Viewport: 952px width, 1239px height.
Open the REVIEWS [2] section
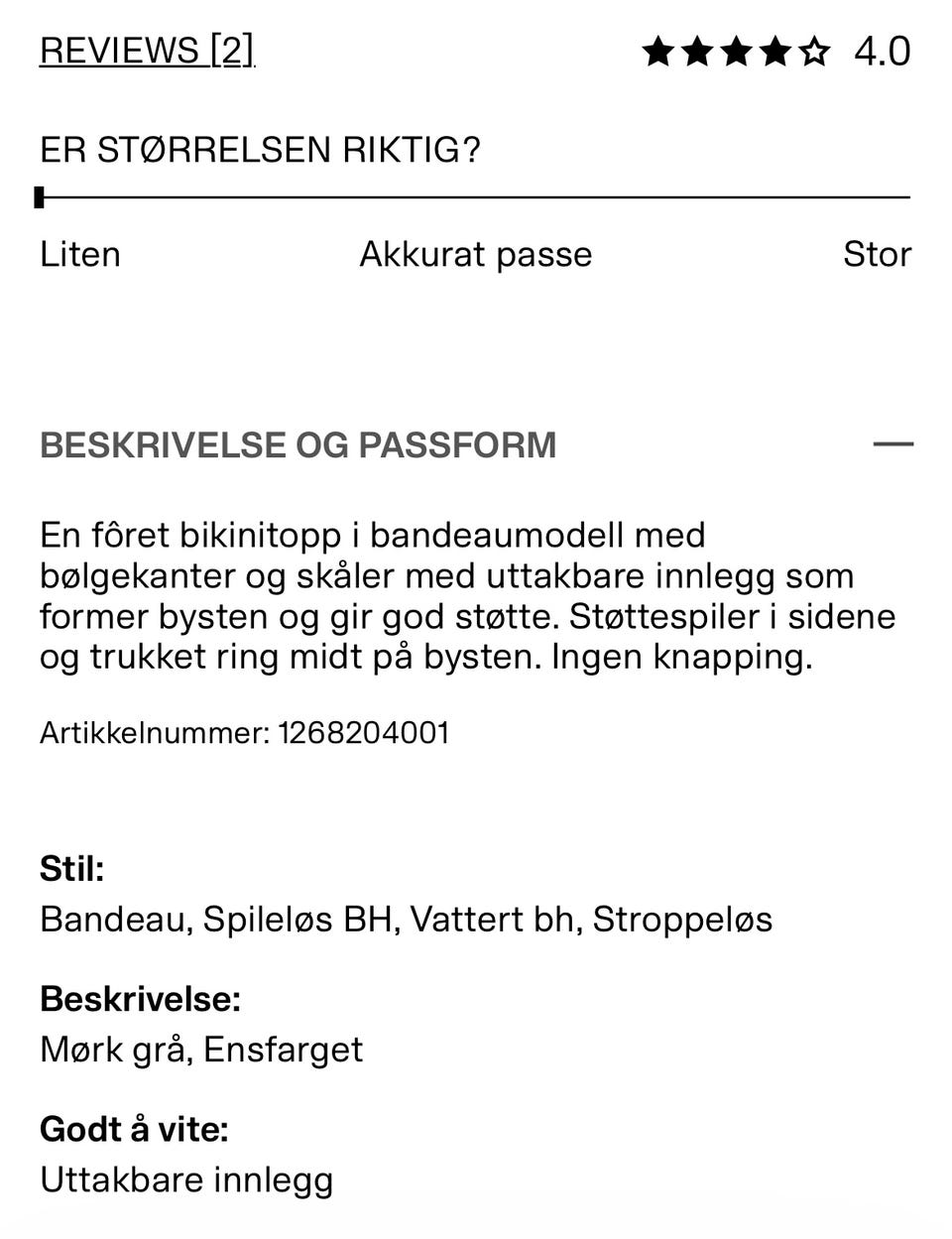tap(145, 48)
